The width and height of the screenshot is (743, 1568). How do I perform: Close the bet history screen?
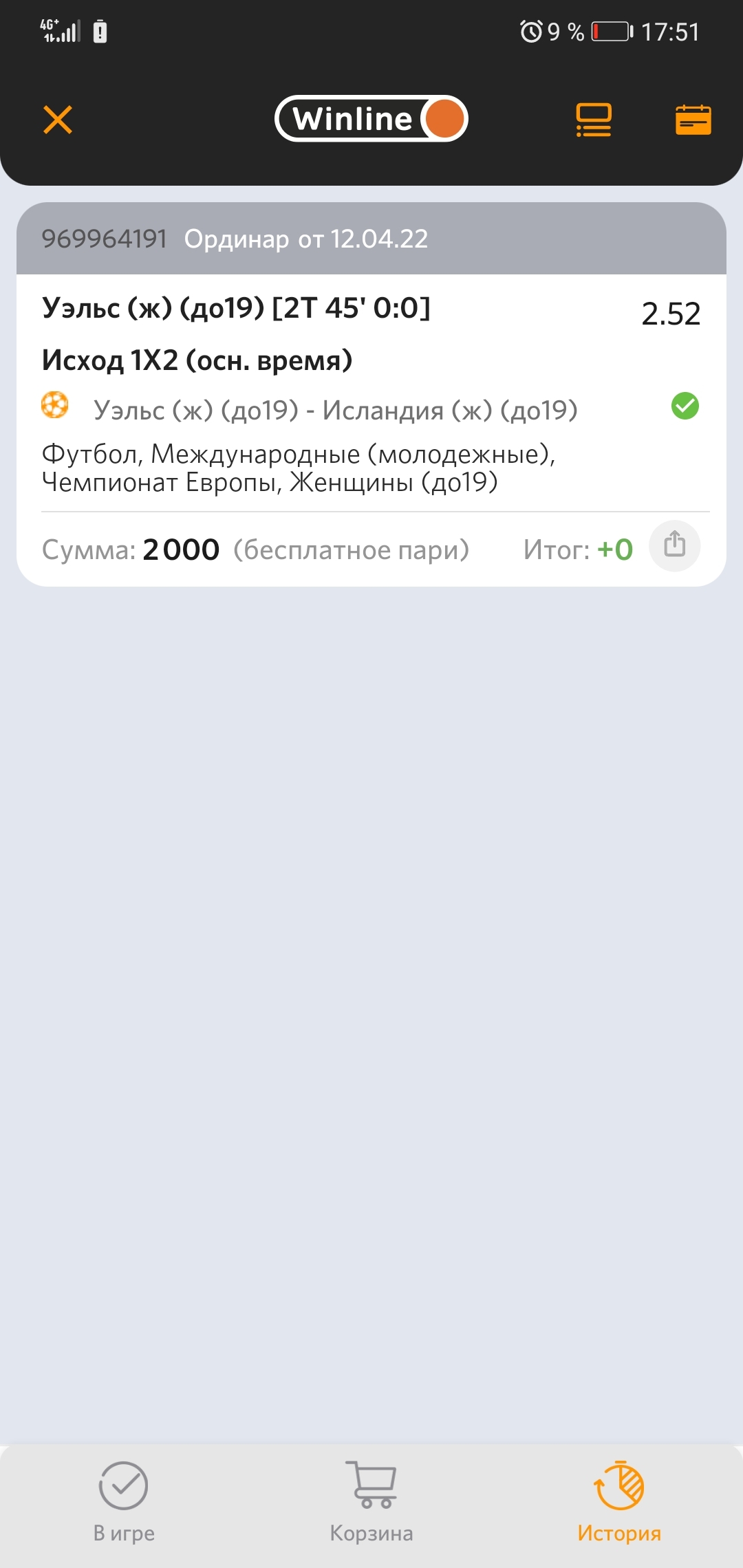pyautogui.click(x=58, y=120)
